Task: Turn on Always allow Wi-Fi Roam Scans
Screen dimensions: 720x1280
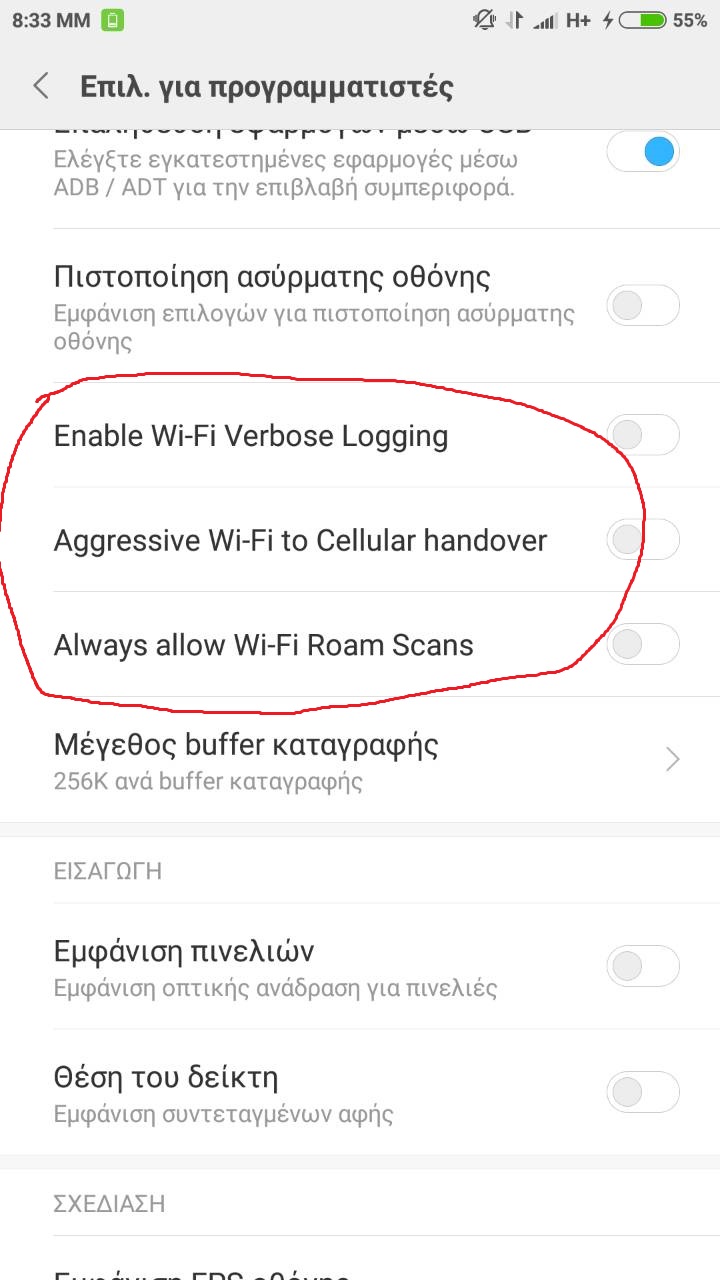Action: (643, 644)
